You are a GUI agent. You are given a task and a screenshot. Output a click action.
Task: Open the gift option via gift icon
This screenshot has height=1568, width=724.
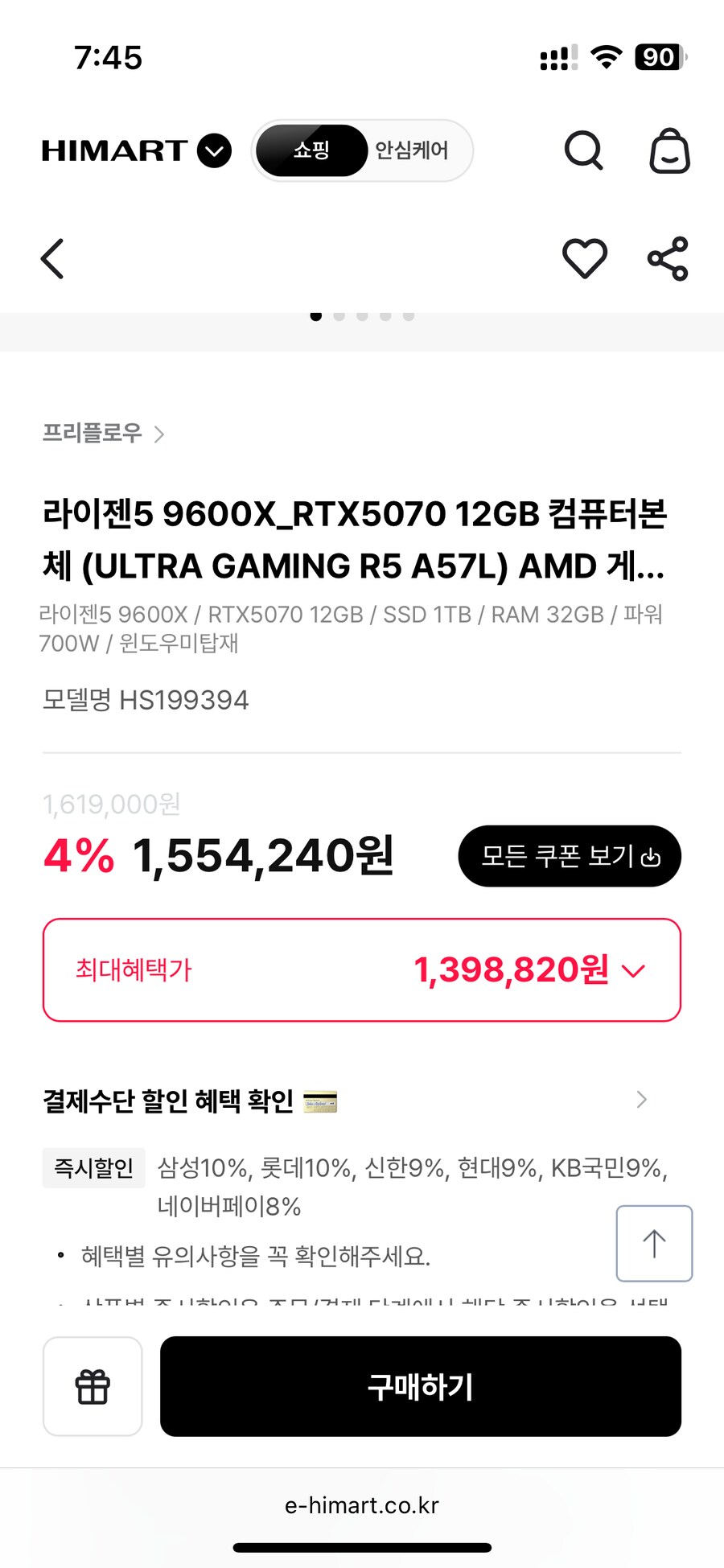pyautogui.click(x=92, y=1387)
